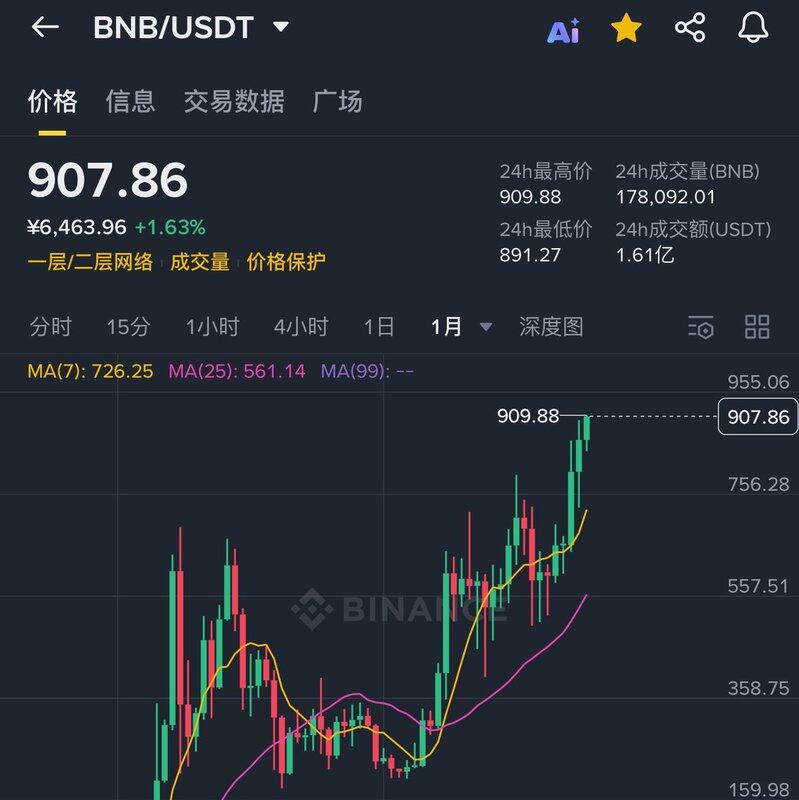The height and width of the screenshot is (800, 799).
Task: Open the chart indicator settings icon
Action: pyautogui.click(x=701, y=327)
